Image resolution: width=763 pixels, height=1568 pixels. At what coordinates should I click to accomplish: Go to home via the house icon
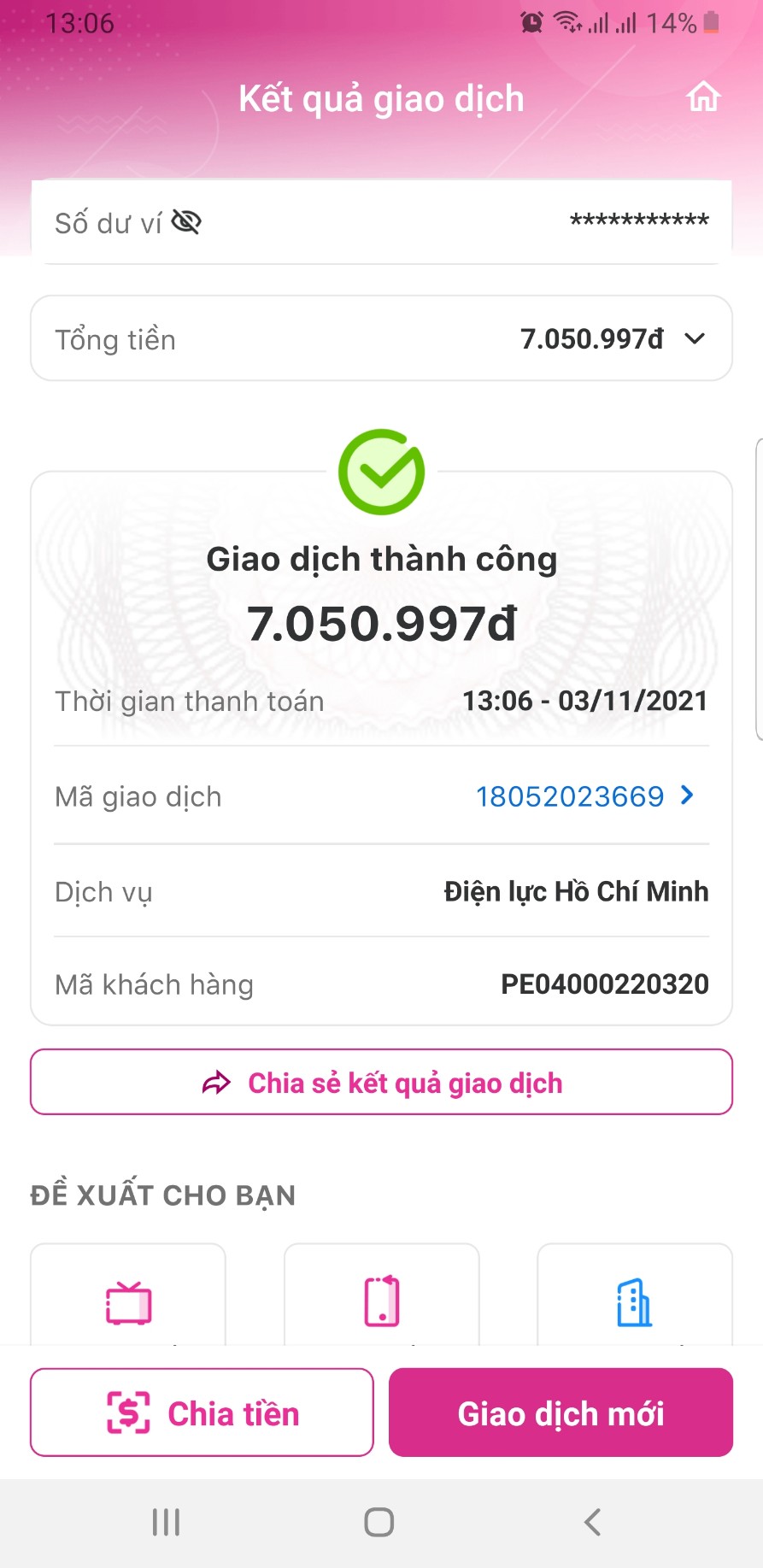pos(703,97)
